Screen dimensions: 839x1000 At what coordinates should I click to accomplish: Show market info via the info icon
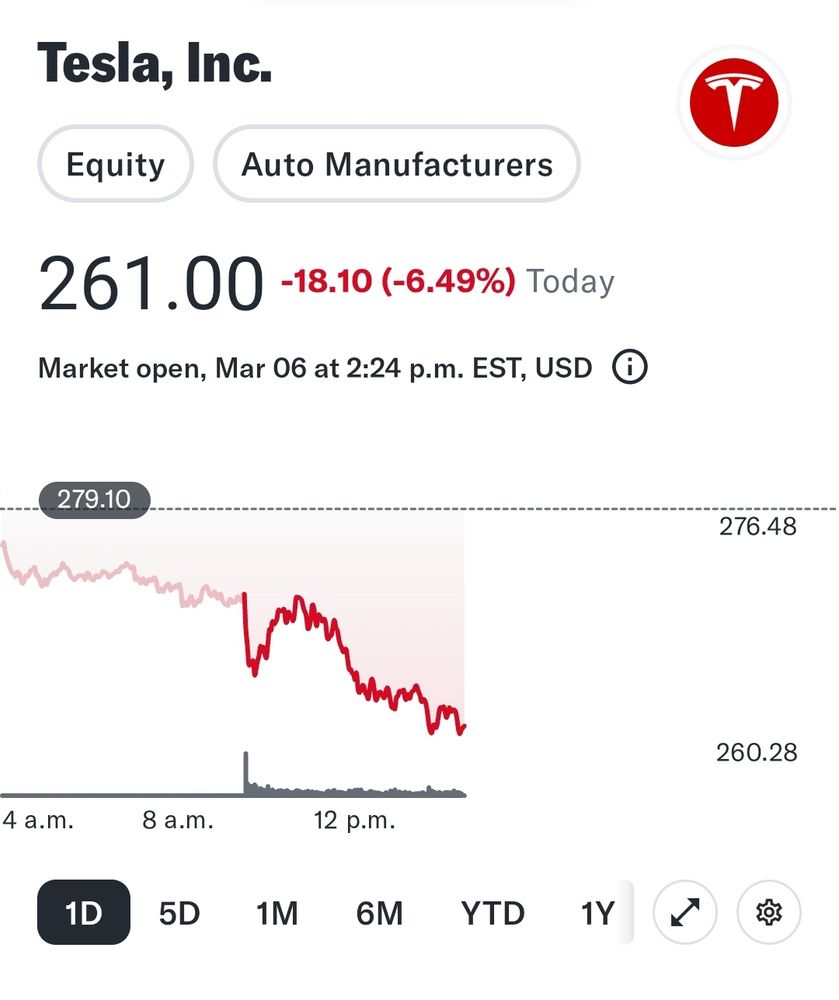point(629,368)
